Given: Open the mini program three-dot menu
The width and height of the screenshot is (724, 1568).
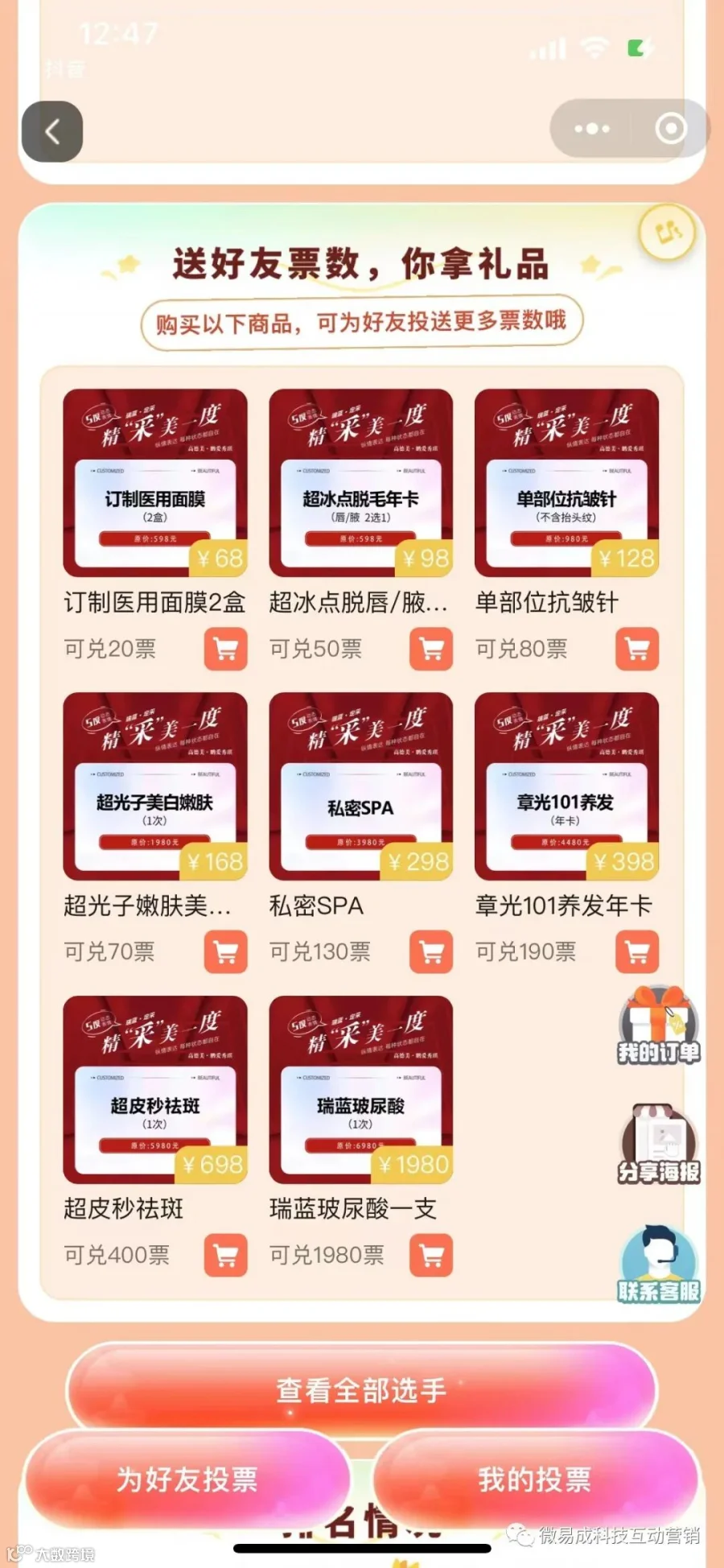Looking at the screenshot, I should pyautogui.click(x=591, y=129).
